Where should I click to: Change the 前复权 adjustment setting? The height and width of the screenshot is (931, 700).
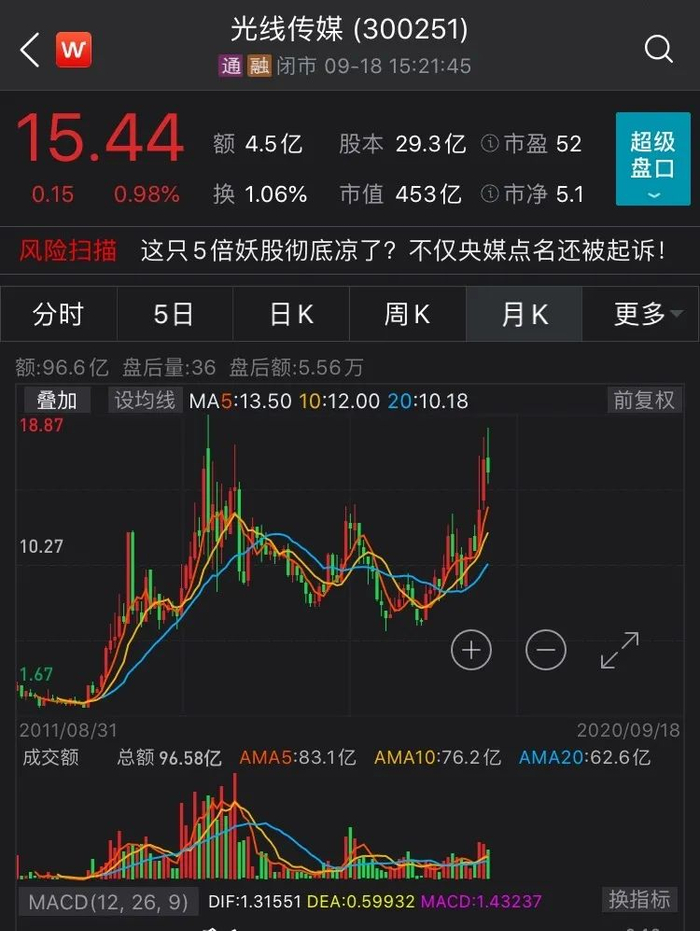(644, 400)
